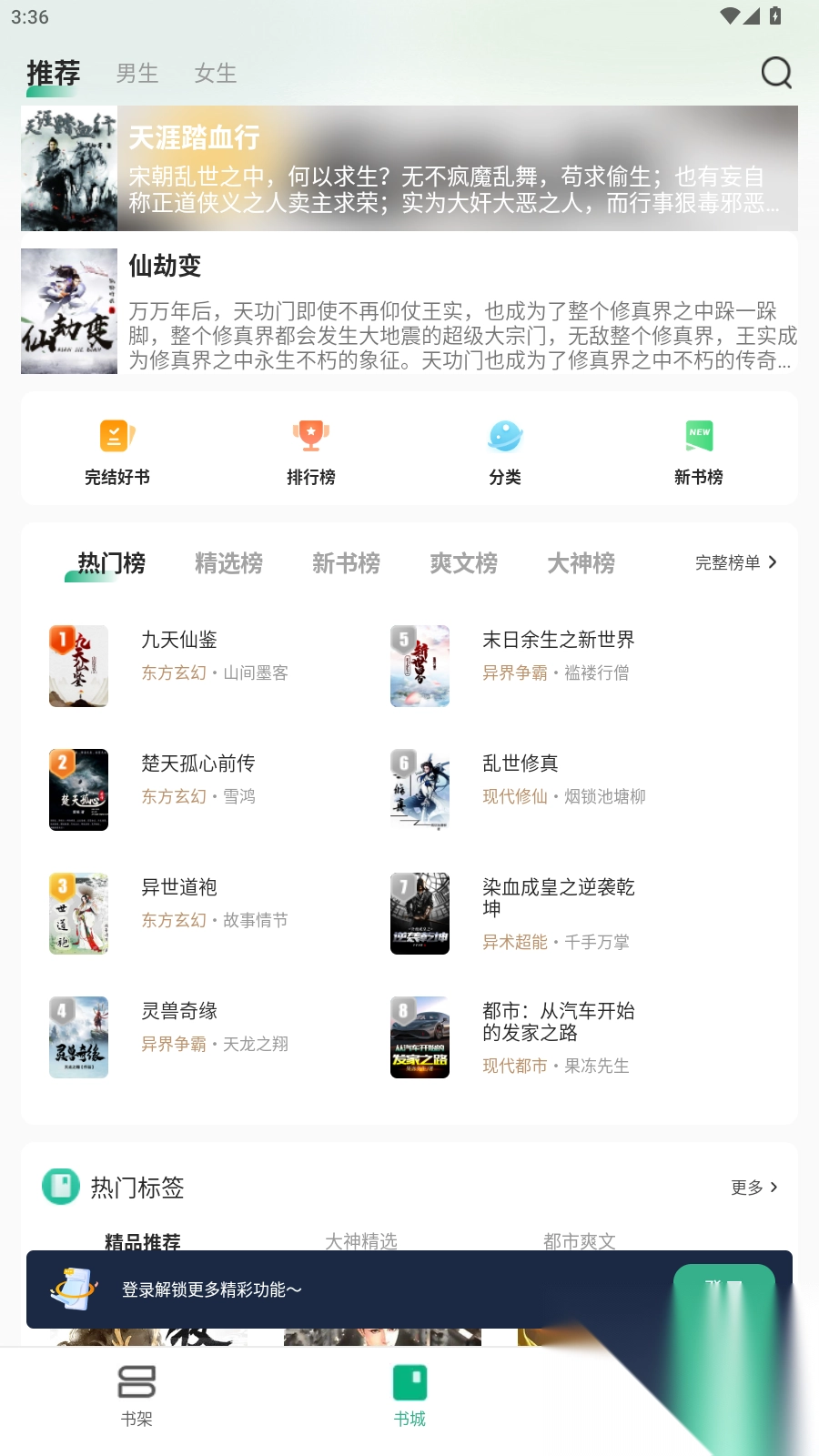This screenshot has width=819, height=1456.
Task: Switch to the 男生 tab
Action: pyautogui.click(x=137, y=73)
